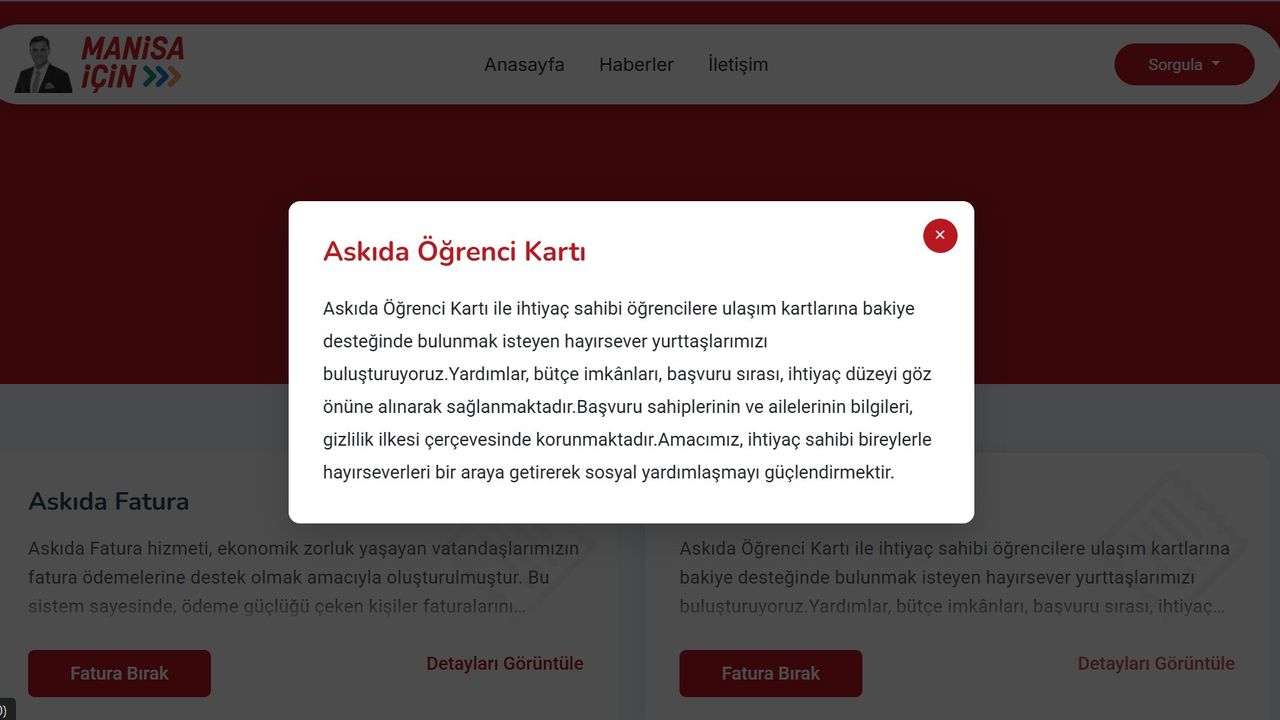View details of Askıda Fatura

pos(504,663)
